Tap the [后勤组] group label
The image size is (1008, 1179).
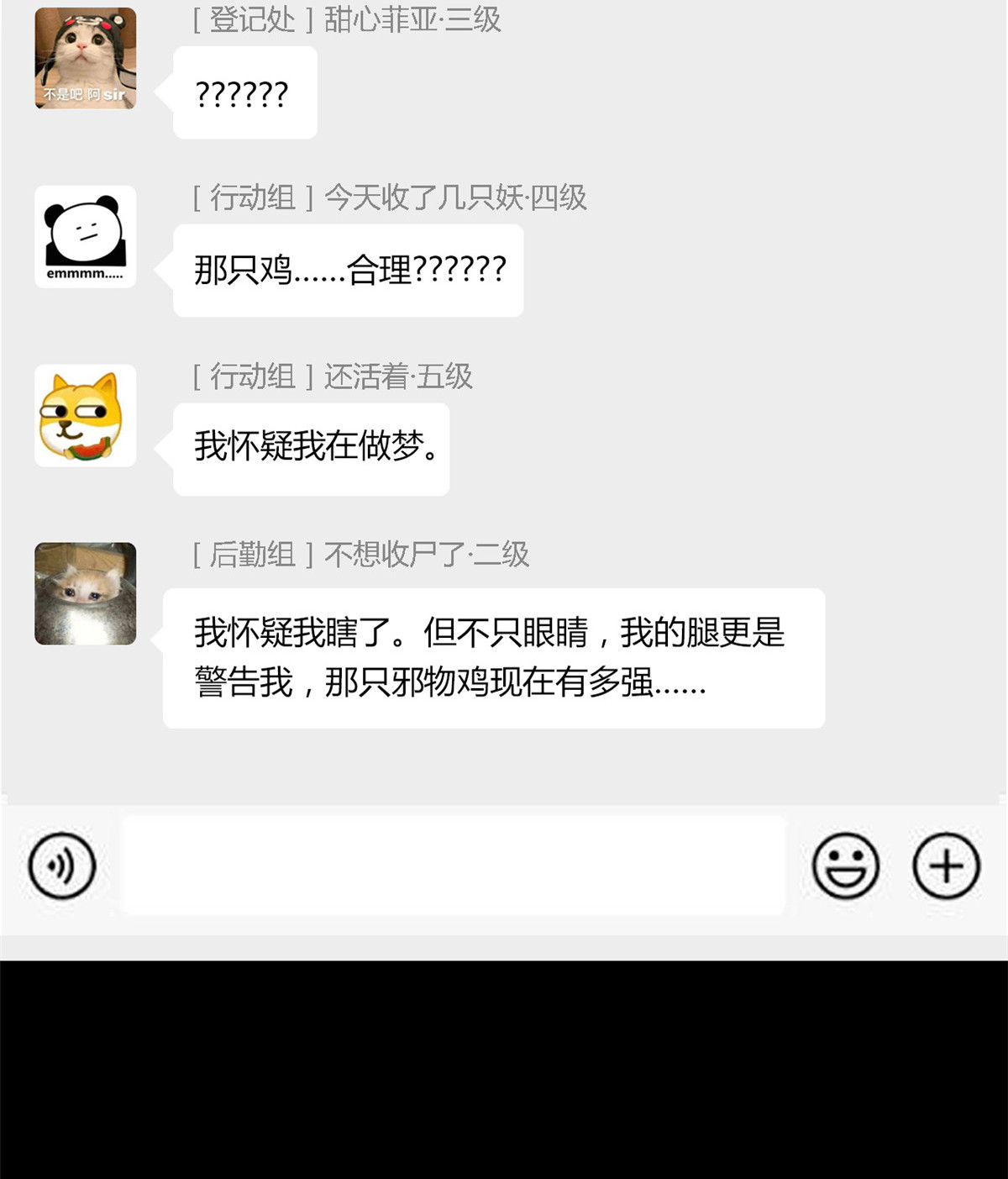(249, 554)
